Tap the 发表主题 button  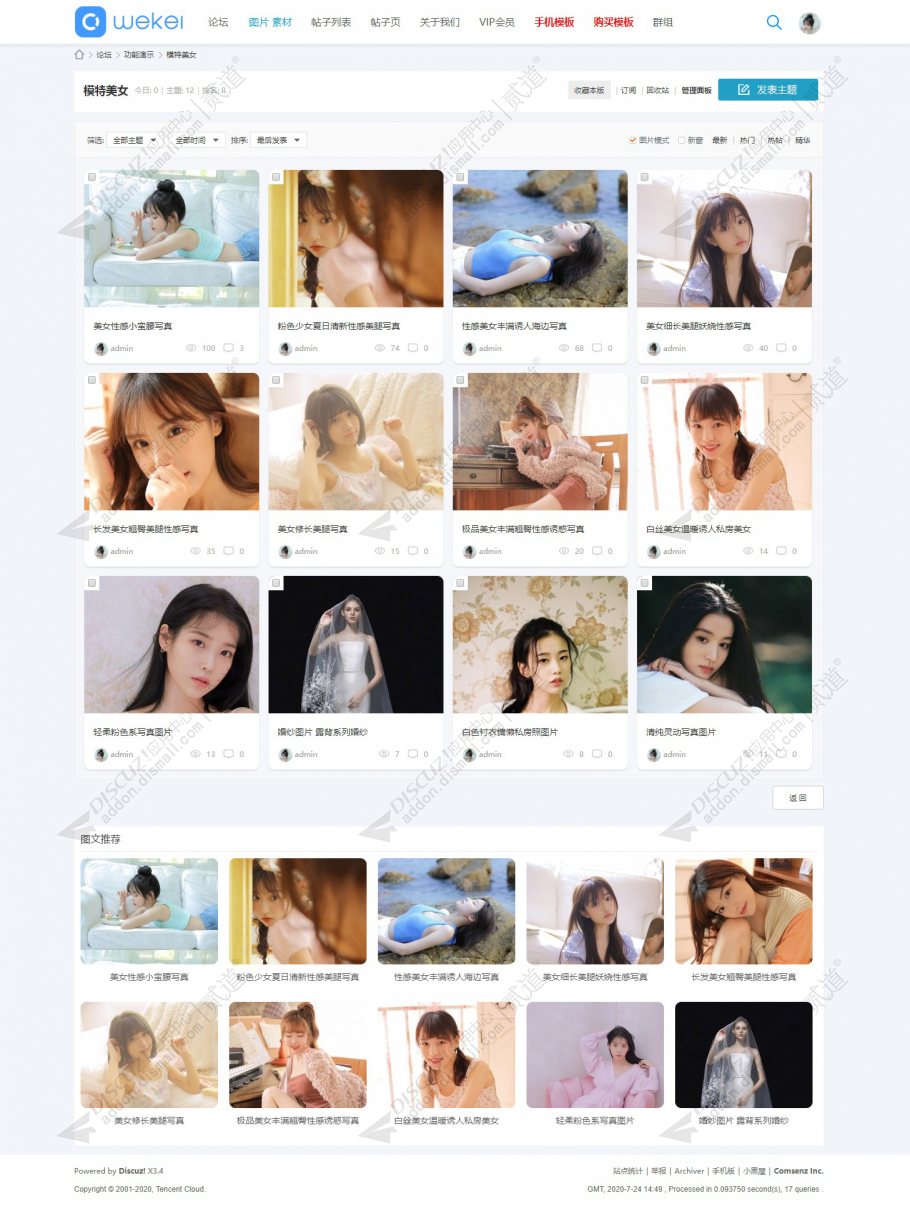767,90
